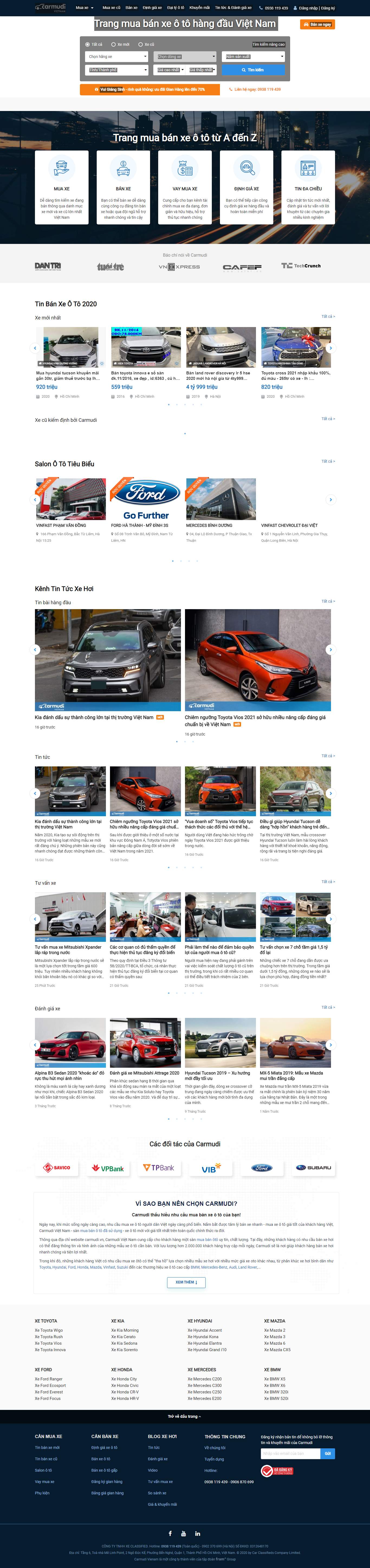Open Tìm kiếm nâng cao advanced search

tap(268, 44)
